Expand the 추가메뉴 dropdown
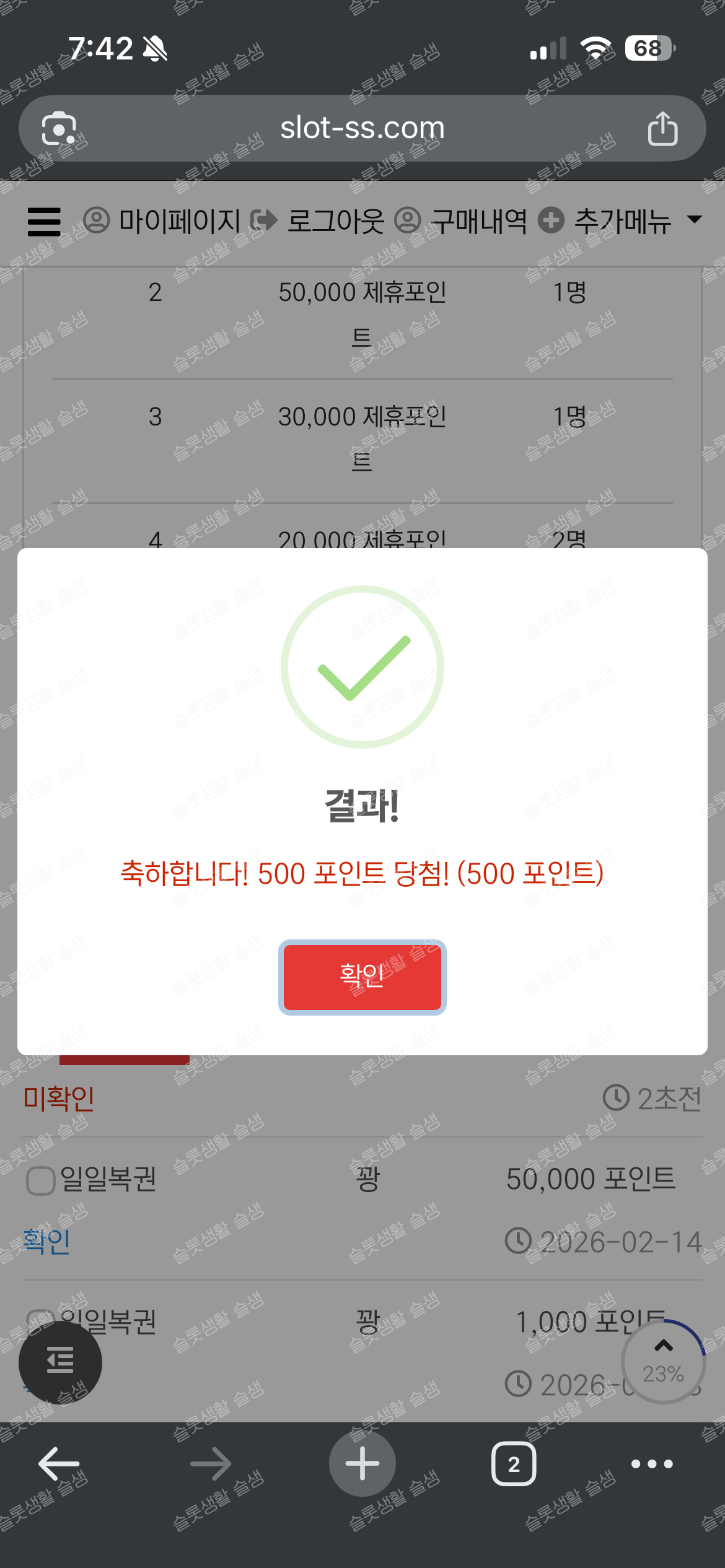The height and width of the screenshot is (1568, 725). 621,221
